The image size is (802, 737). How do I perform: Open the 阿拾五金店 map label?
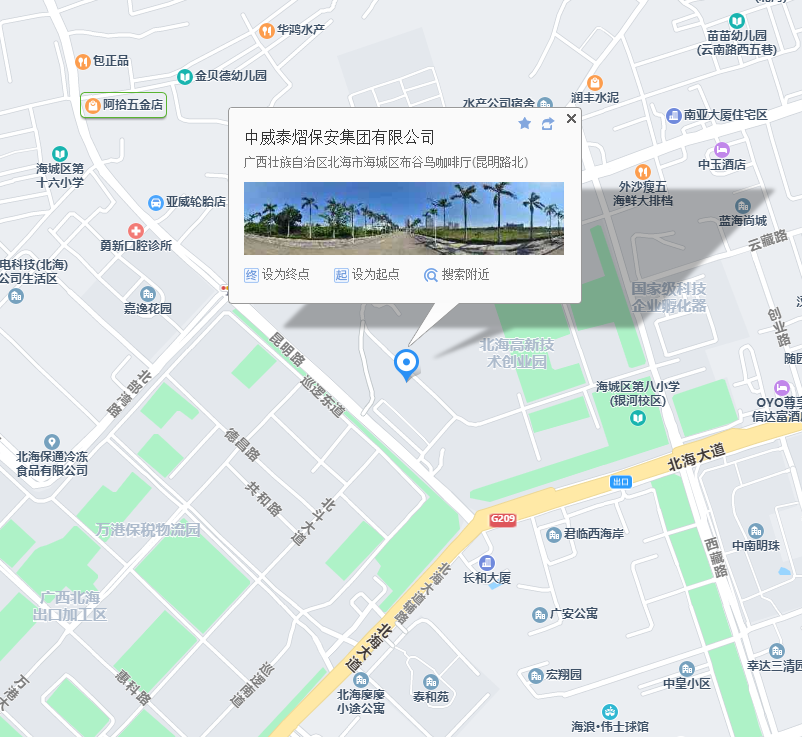[123, 104]
